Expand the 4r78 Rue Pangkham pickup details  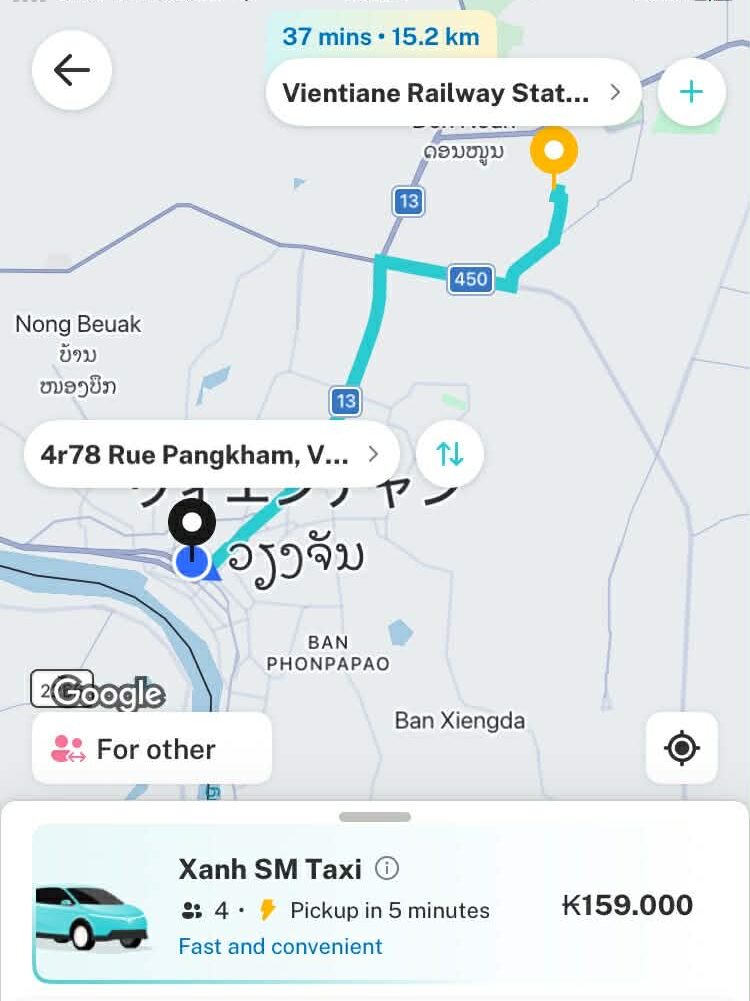click(x=372, y=454)
